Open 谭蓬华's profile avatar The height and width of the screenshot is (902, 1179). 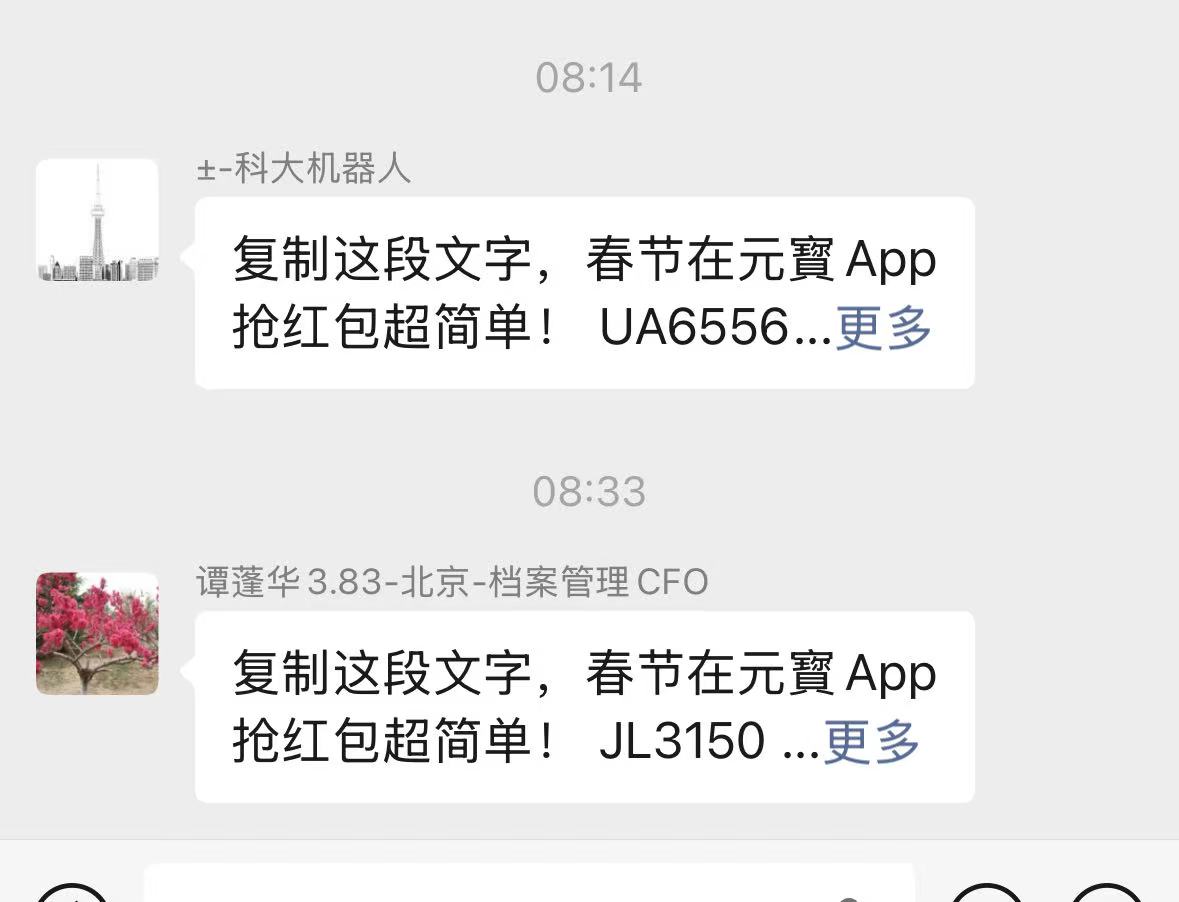tap(97, 633)
